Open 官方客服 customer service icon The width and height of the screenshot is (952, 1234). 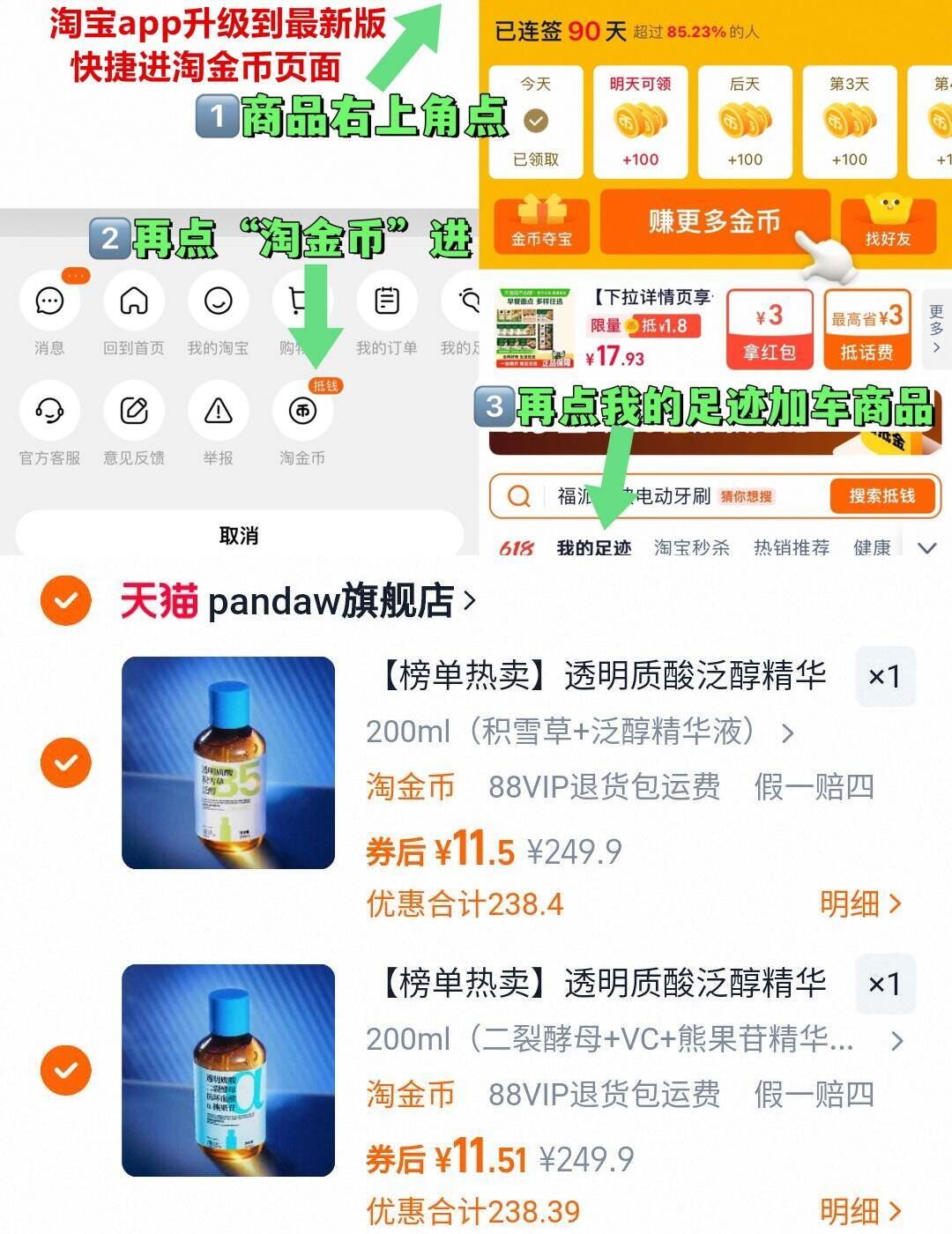pyautogui.click(x=49, y=412)
